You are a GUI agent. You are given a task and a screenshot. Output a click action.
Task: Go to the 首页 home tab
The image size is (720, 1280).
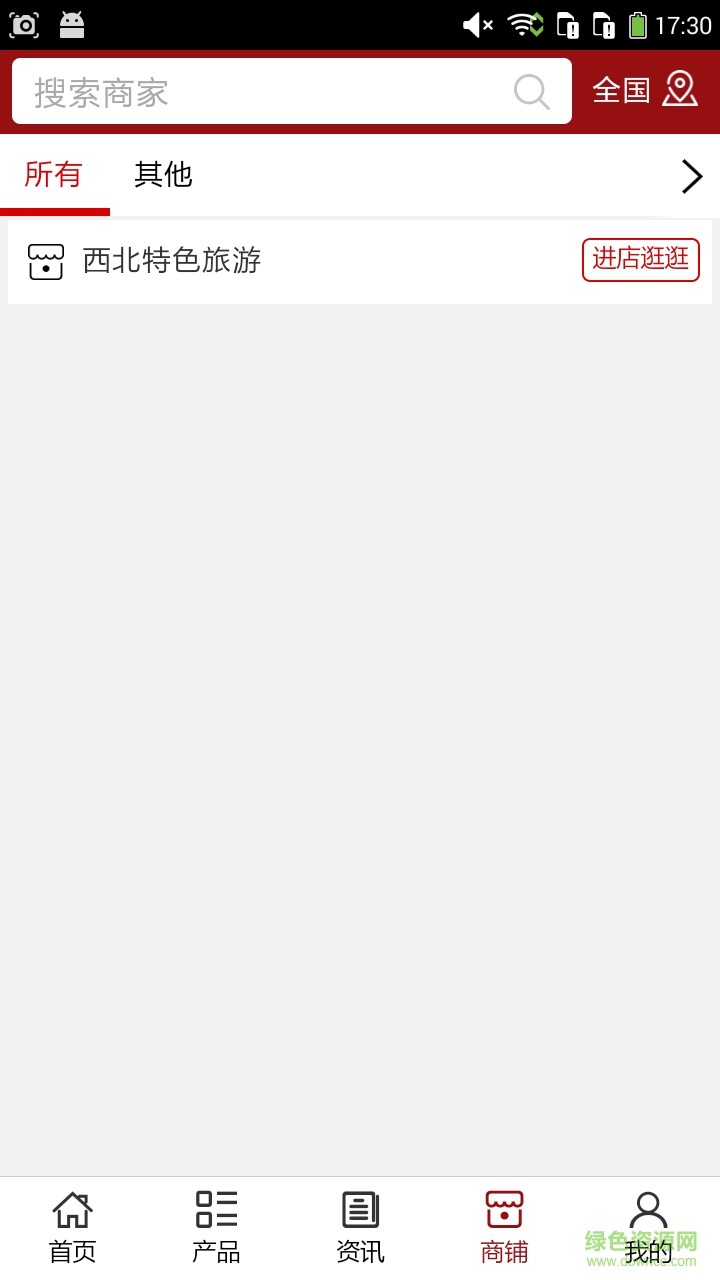[72, 1227]
